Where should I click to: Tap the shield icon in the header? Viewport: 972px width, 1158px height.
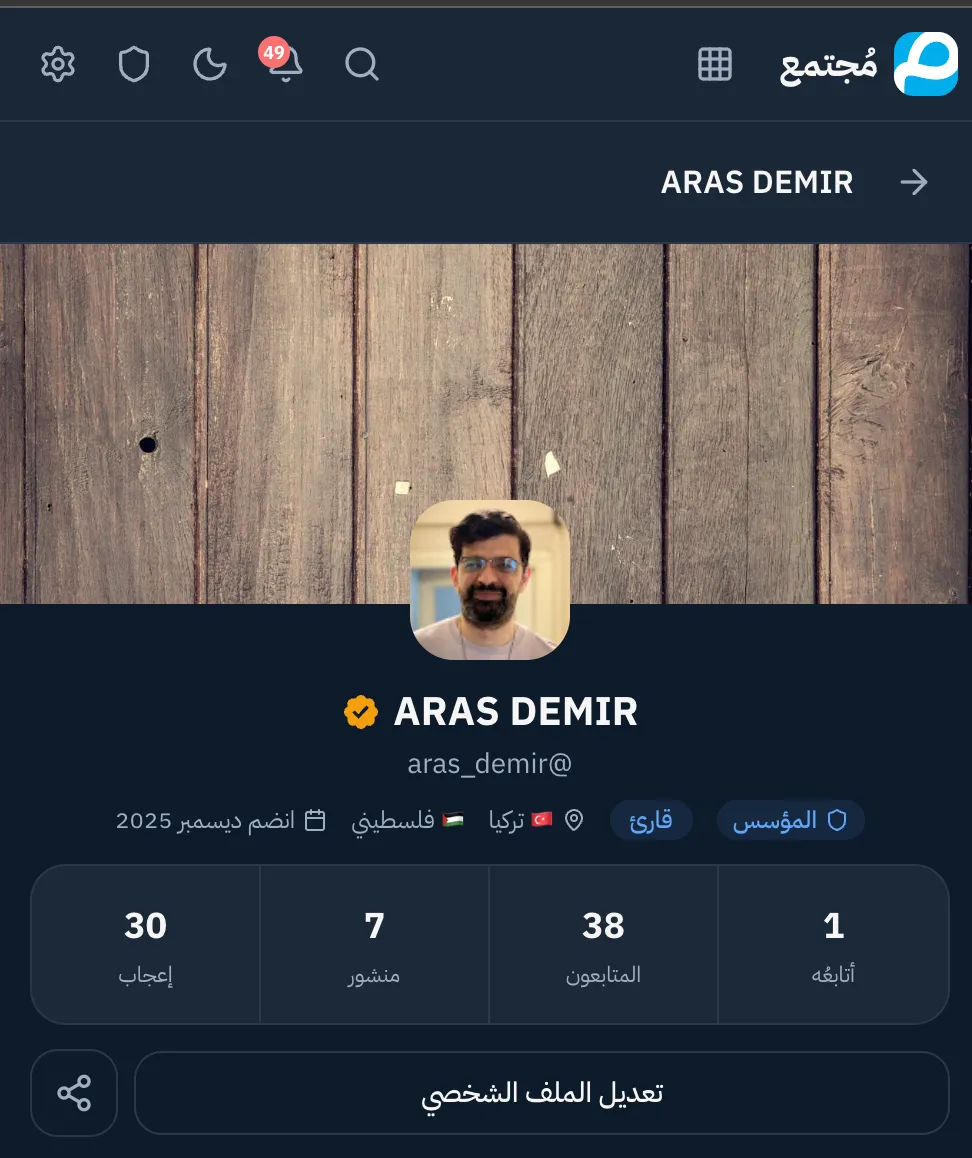(134, 65)
